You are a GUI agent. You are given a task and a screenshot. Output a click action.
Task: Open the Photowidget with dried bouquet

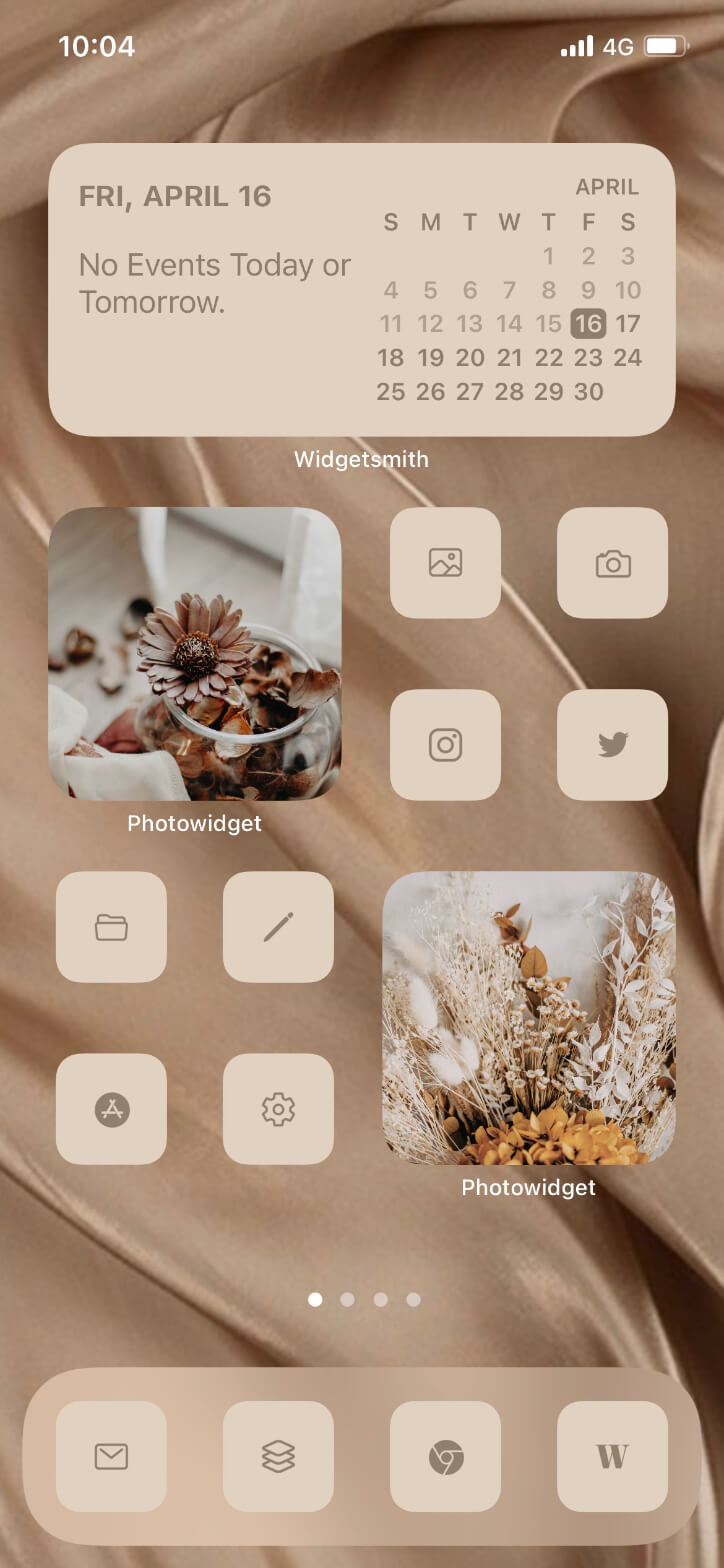click(529, 1018)
